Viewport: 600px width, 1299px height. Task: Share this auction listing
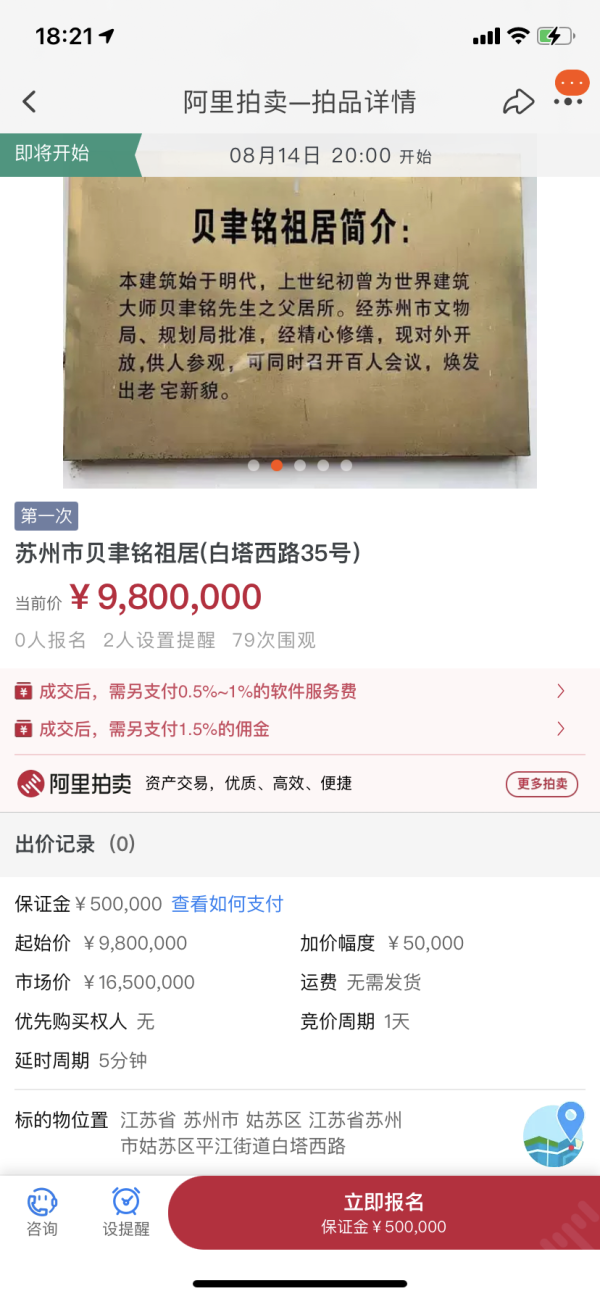click(518, 101)
